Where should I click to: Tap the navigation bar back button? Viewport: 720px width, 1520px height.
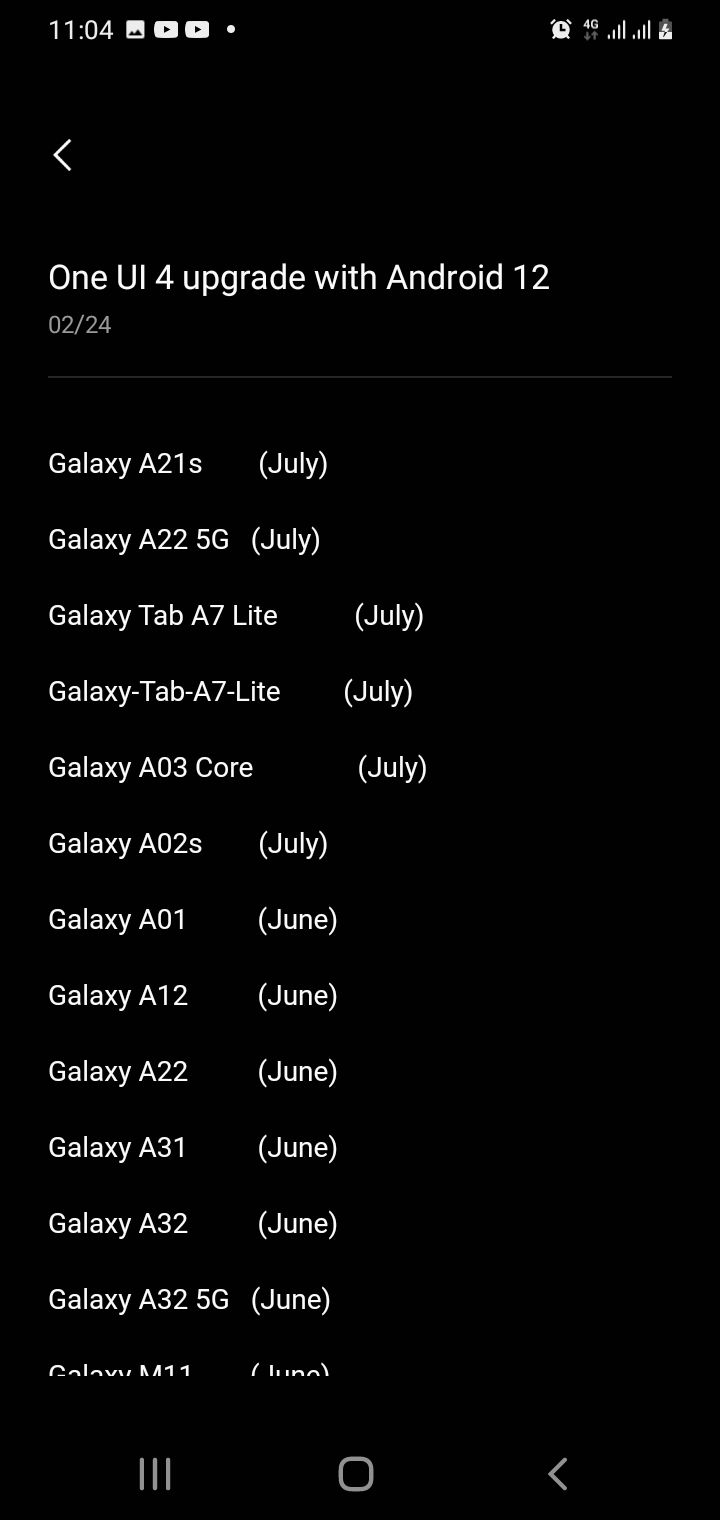pos(557,1473)
